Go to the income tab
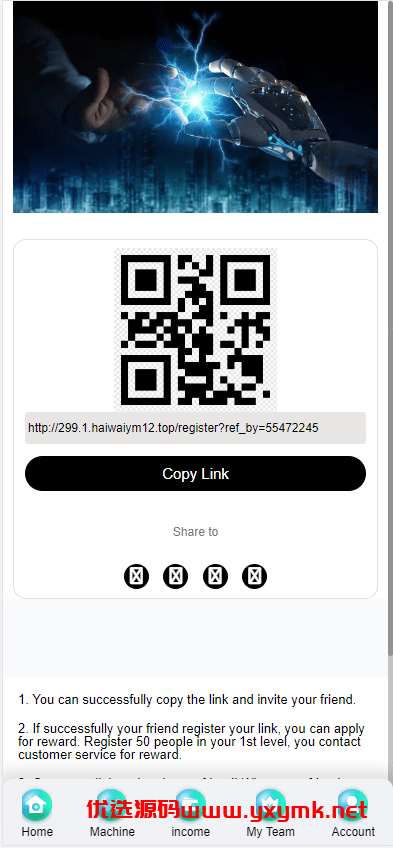Image resolution: width=393 pixels, height=848 pixels. tap(190, 813)
